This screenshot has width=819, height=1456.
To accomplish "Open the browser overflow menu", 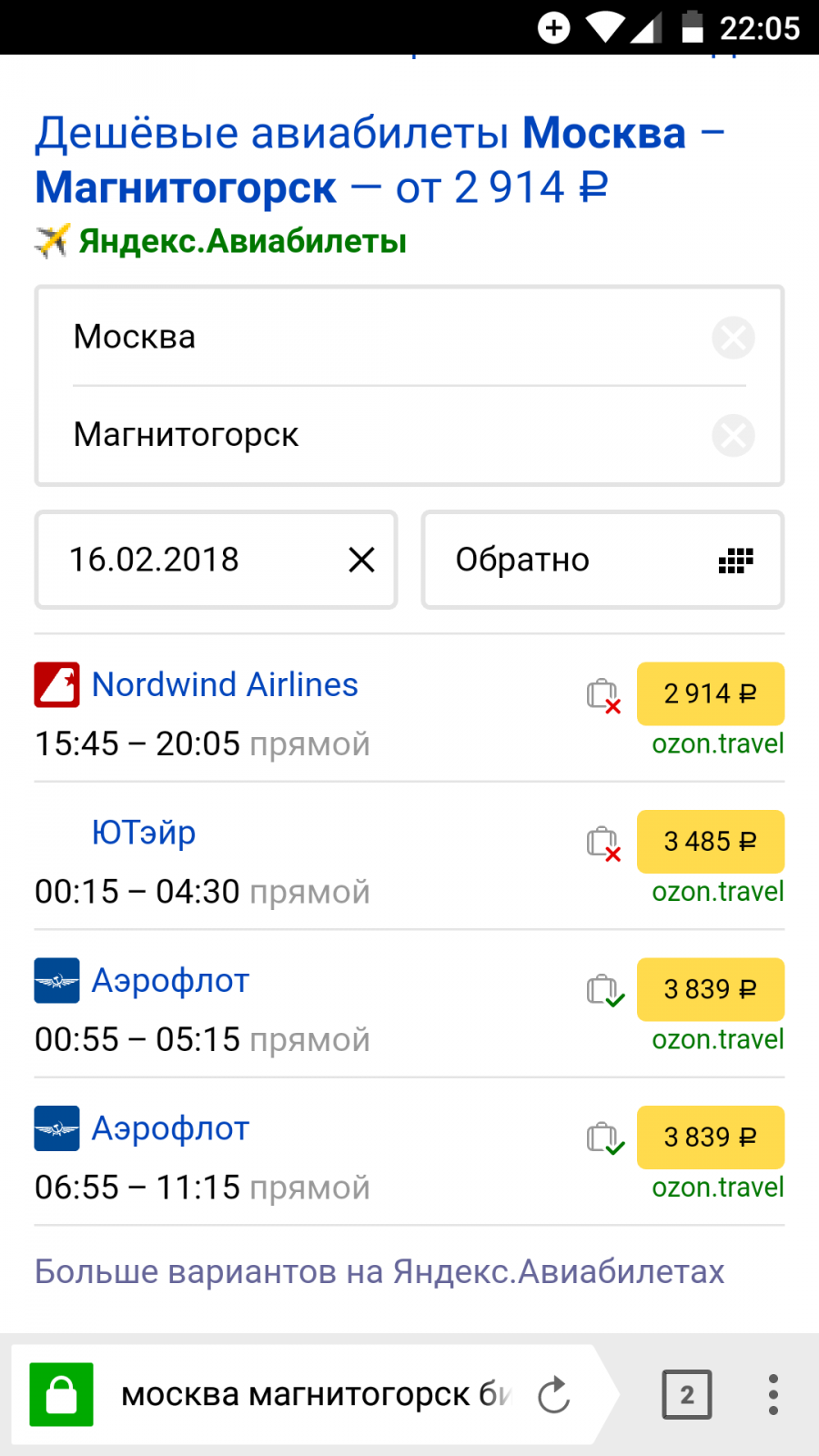I will coord(773,1394).
